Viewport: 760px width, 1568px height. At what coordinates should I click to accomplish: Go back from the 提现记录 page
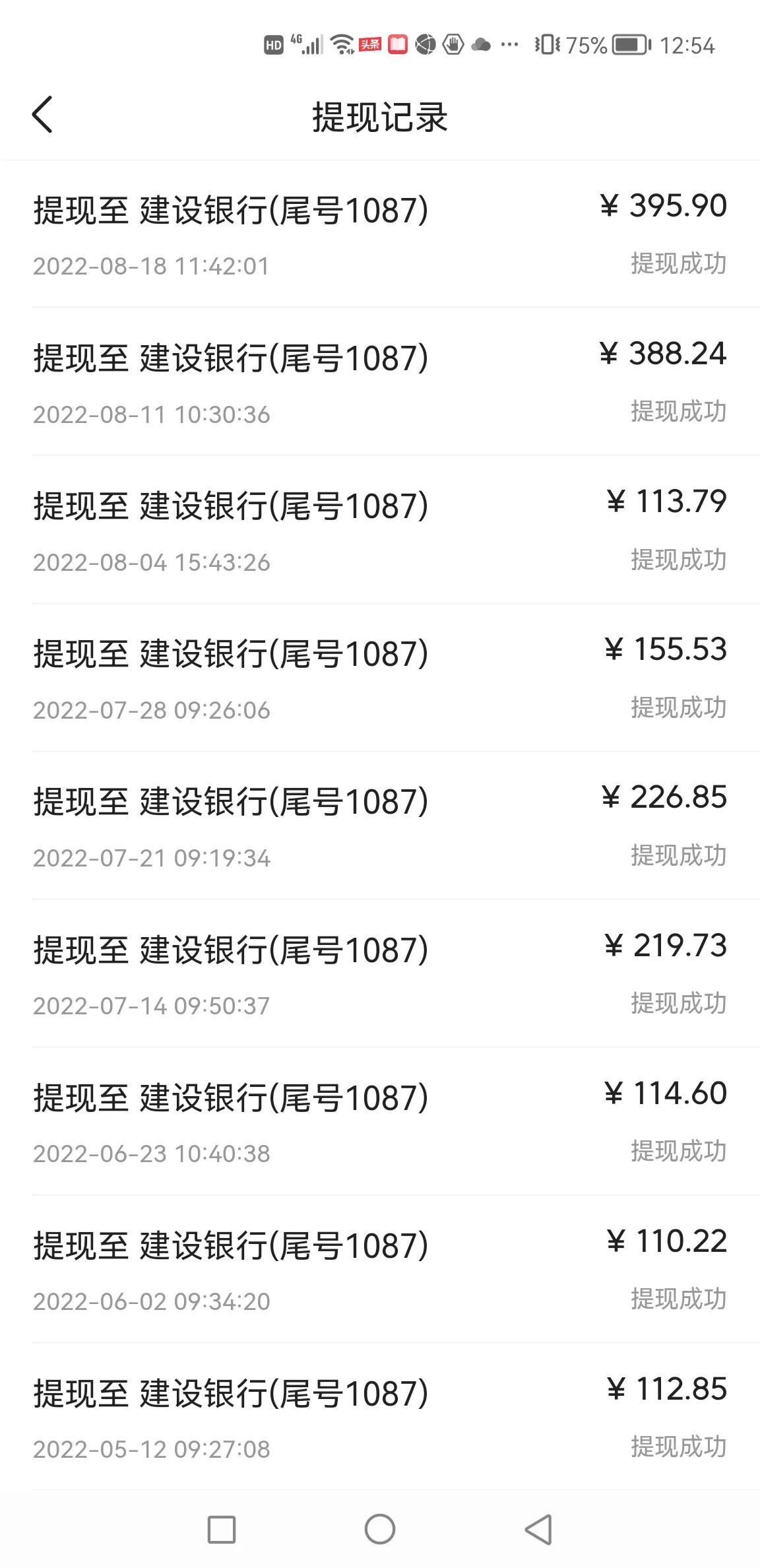(42, 115)
